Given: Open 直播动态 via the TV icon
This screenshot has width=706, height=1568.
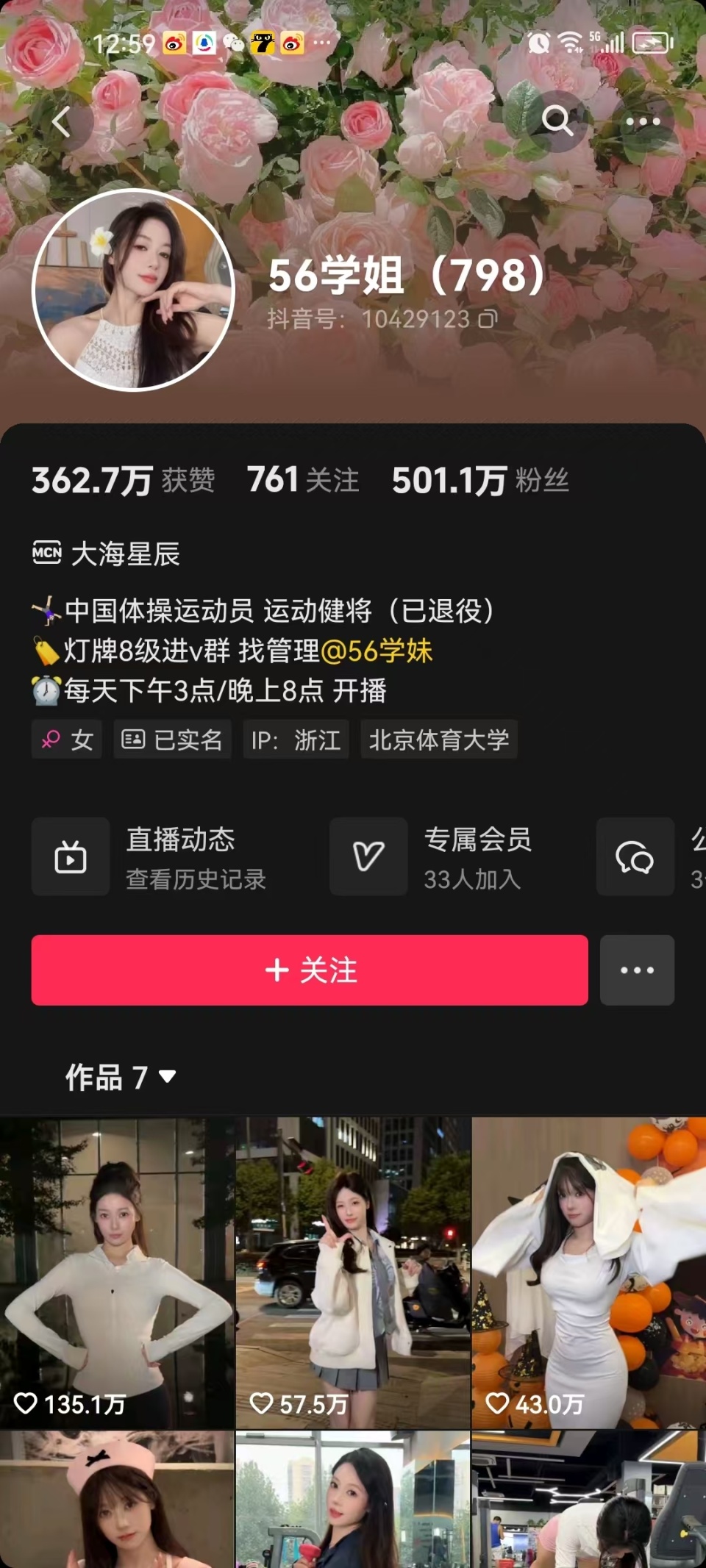Looking at the screenshot, I should [71, 856].
